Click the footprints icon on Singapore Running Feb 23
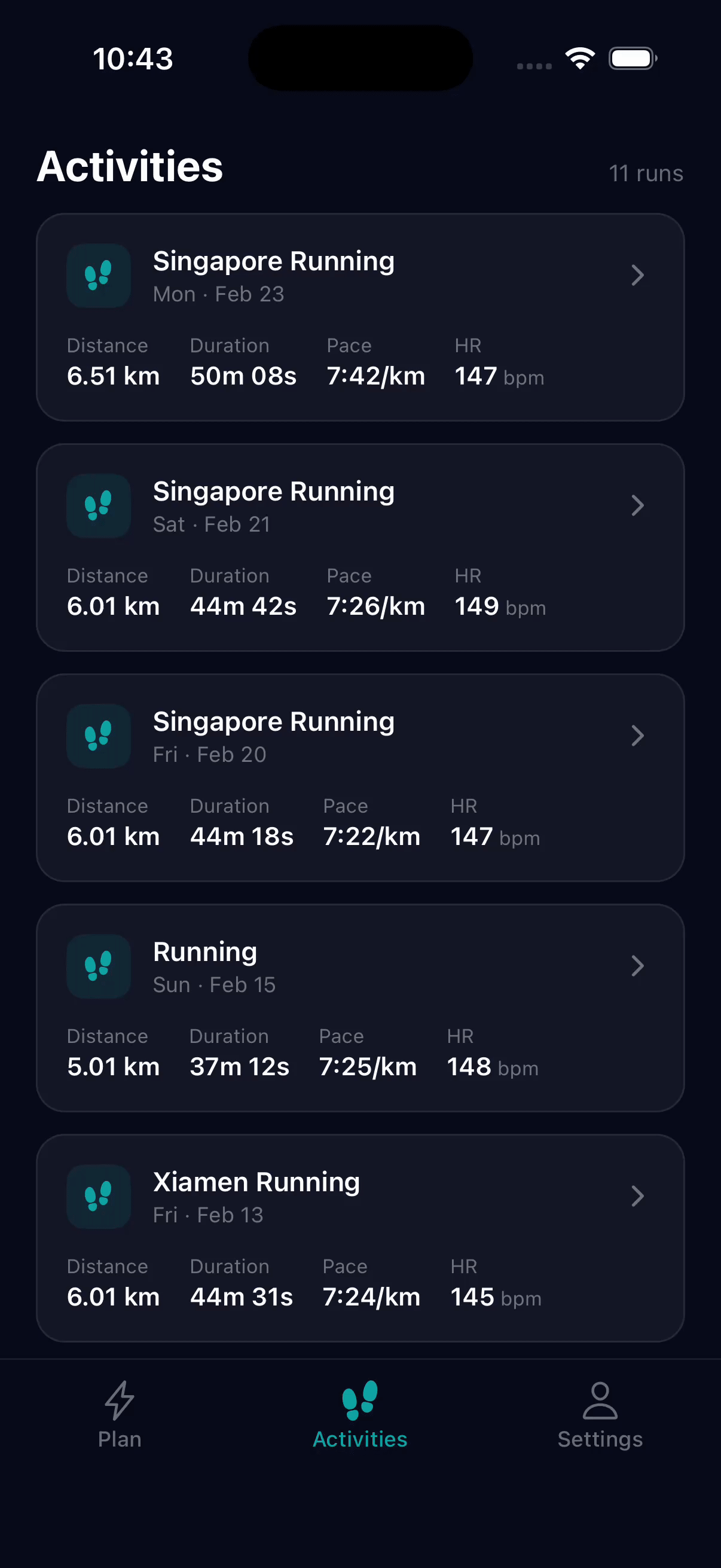The width and height of the screenshot is (721, 1568). point(98,275)
